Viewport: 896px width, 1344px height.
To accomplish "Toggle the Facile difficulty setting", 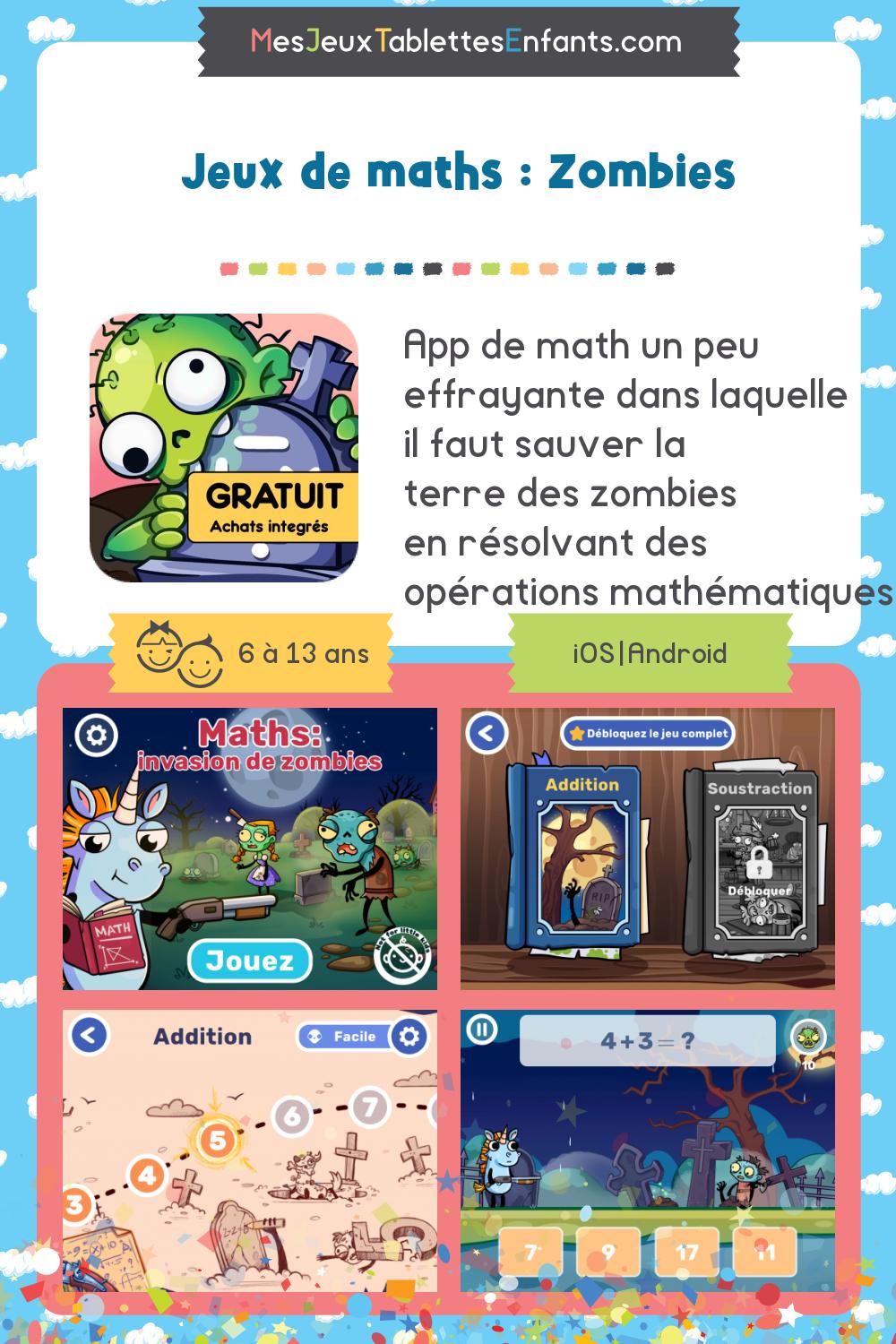I will click(354, 1035).
